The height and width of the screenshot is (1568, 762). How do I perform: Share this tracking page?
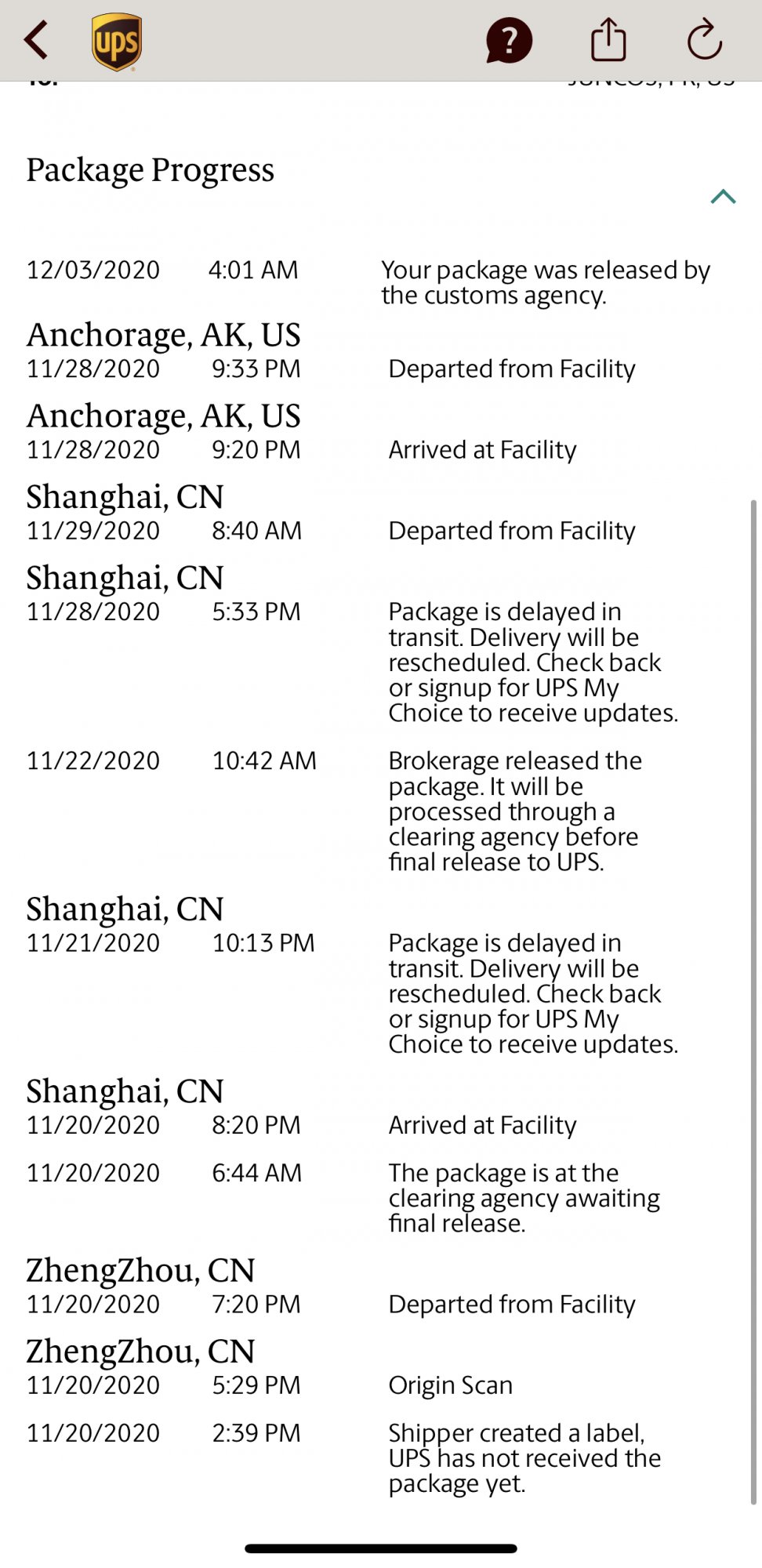[x=608, y=39]
